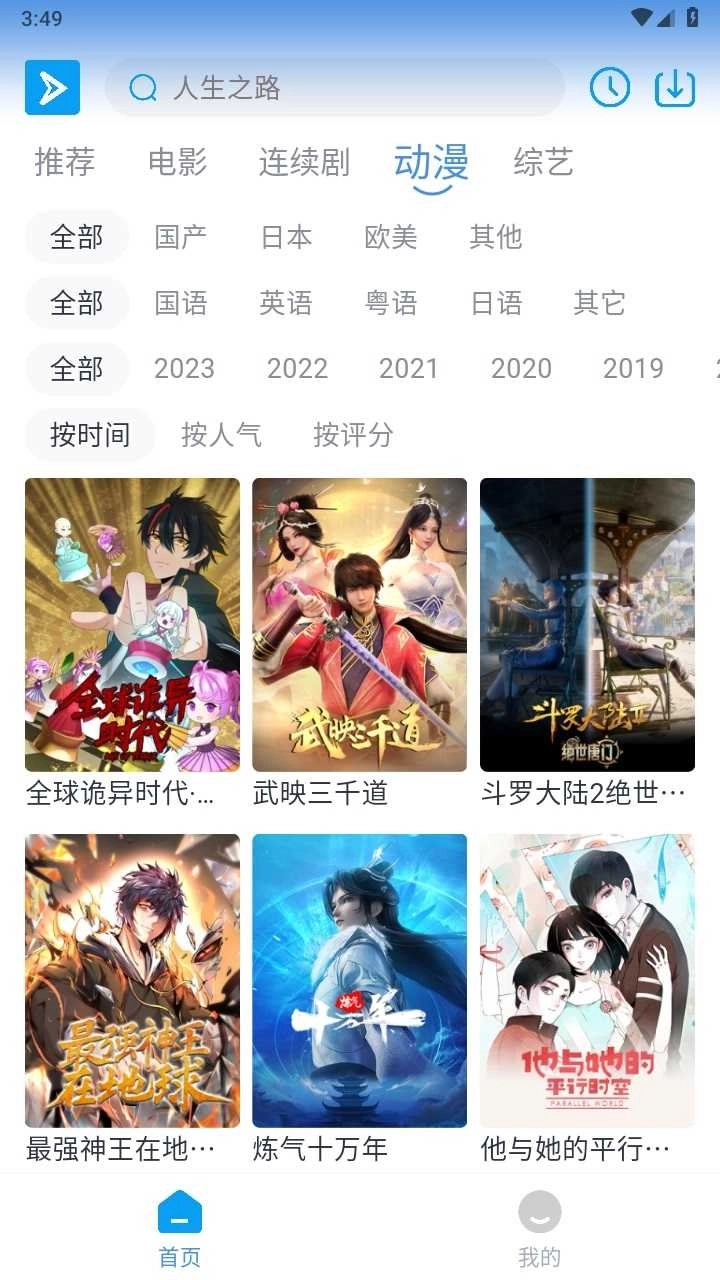720x1280 pixels.
Task: Tap the download icon beside search bar
Action: coord(675,87)
